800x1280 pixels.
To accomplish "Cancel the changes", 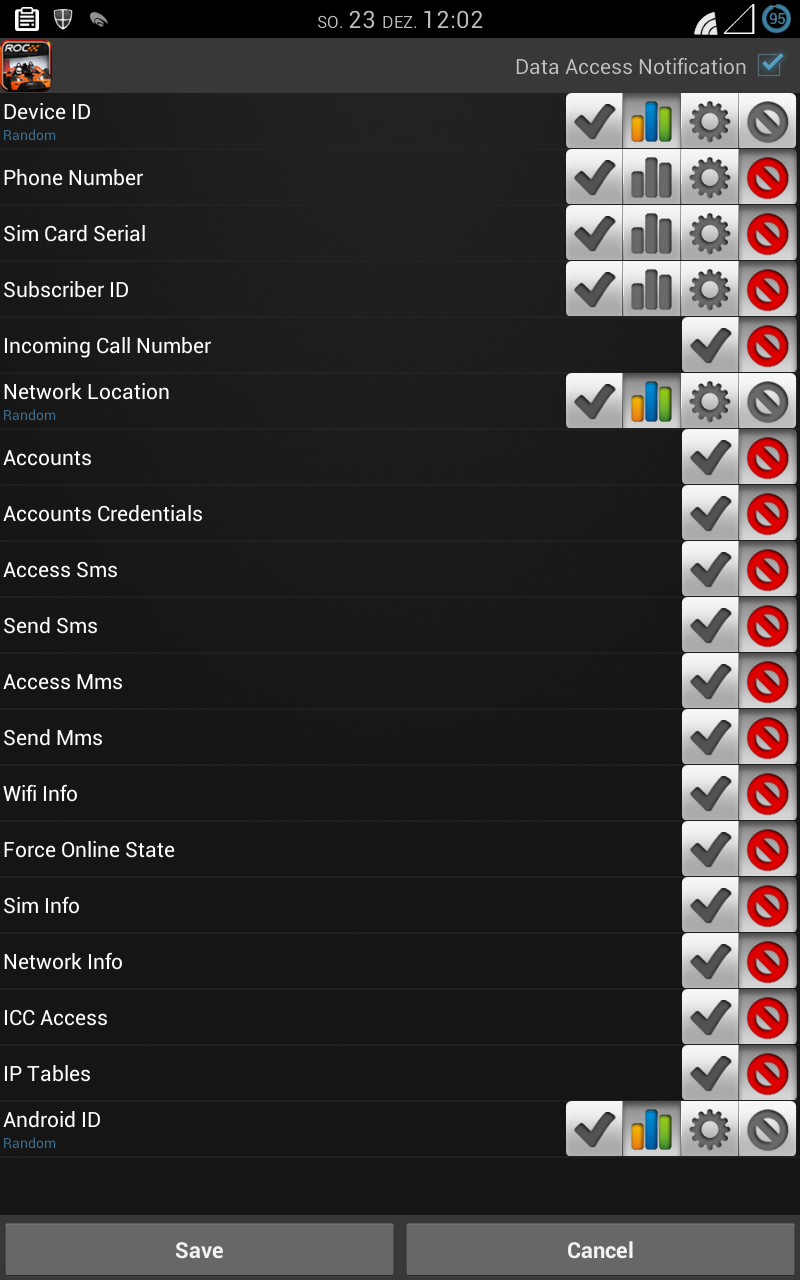I will pyautogui.click(x=600, y=1250).
